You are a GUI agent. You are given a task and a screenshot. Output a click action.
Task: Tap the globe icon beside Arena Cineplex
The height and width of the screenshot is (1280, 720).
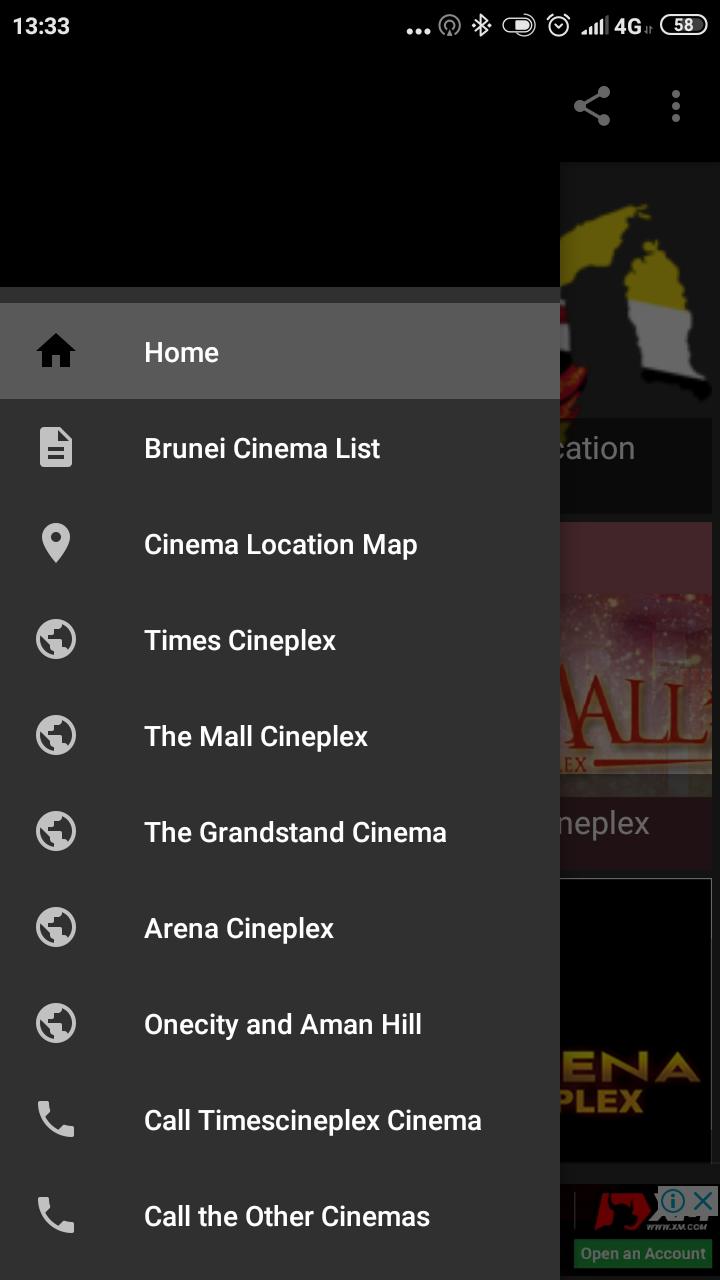pyautogui.click(x=55, y=927)
